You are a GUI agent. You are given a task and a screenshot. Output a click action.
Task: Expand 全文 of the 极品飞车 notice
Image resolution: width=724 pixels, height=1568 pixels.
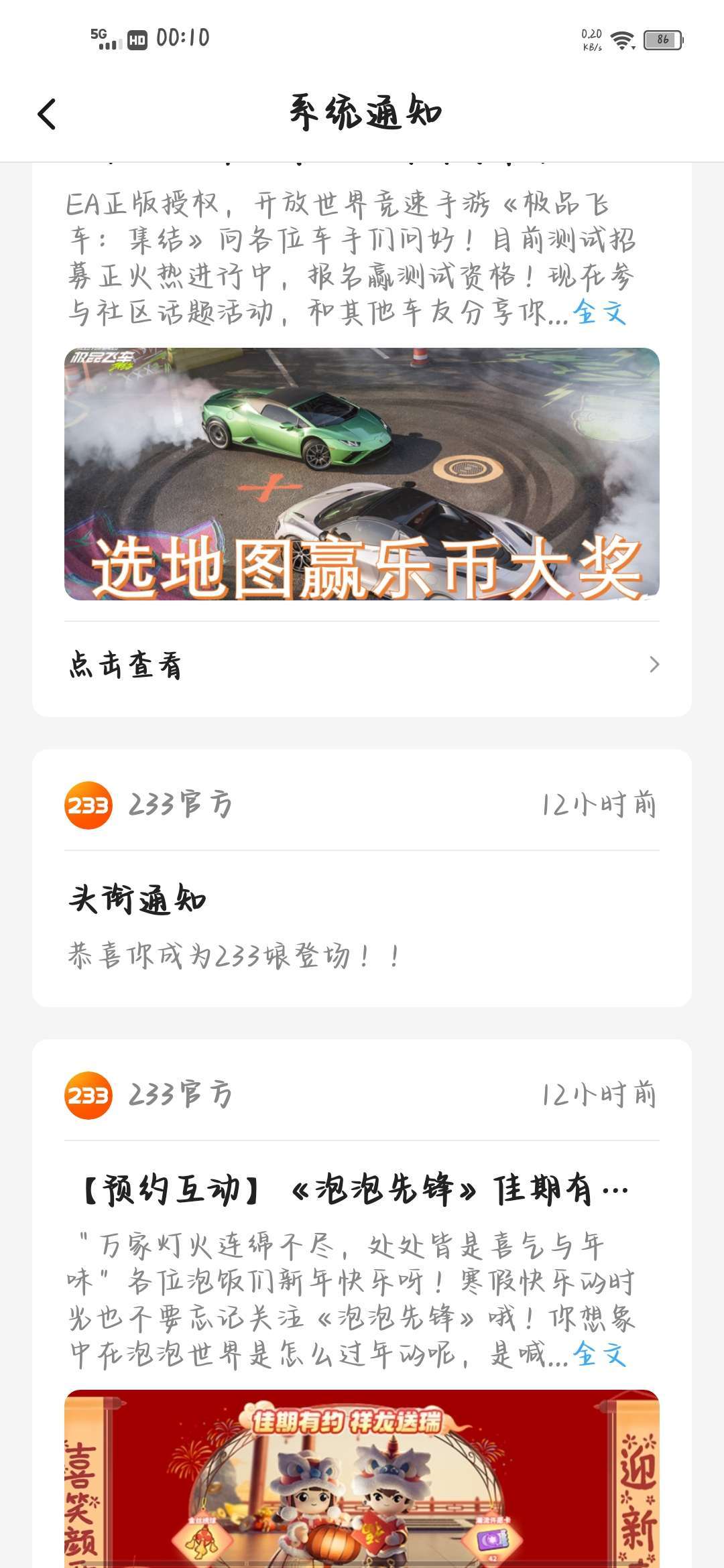point(599,312)
